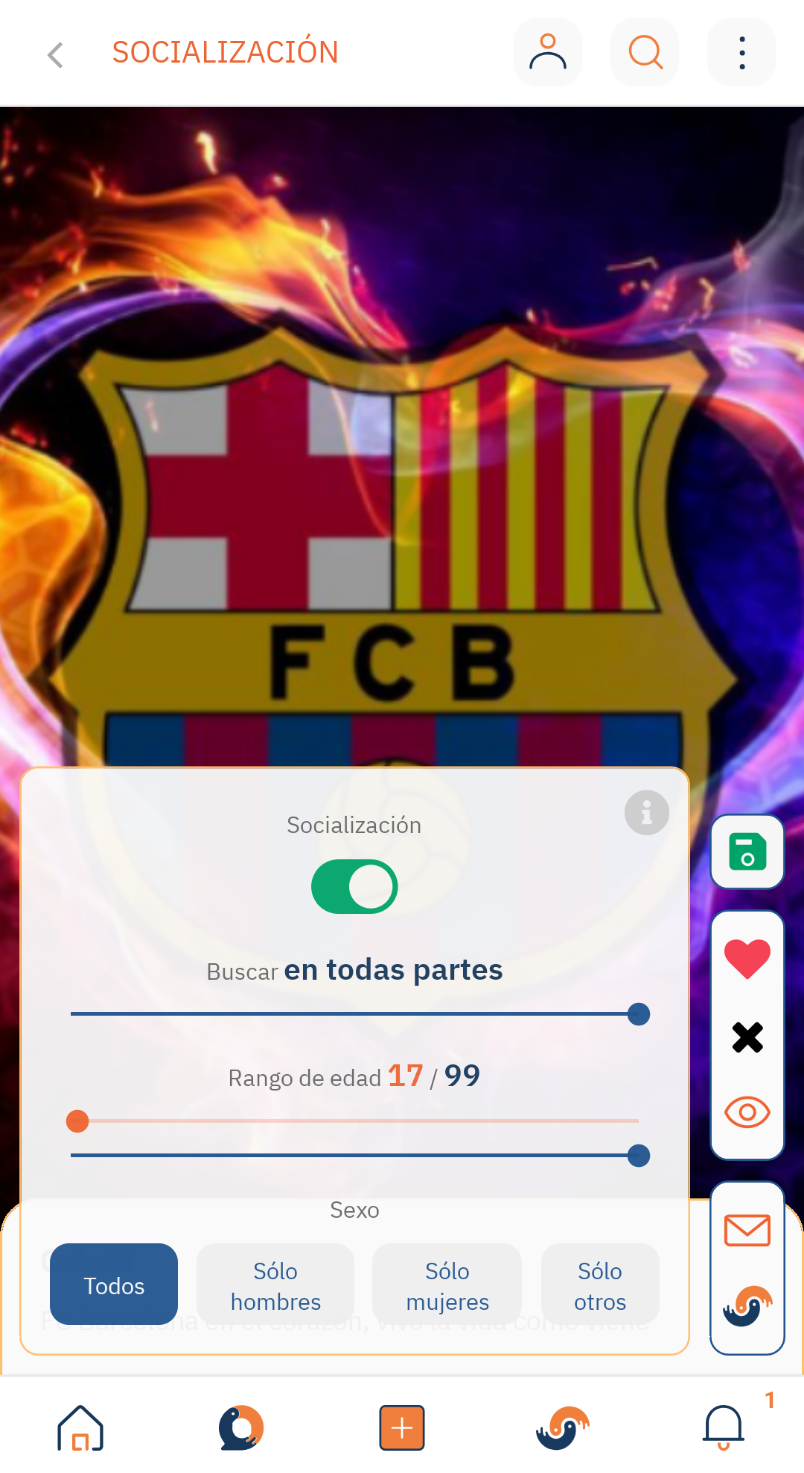The width and height of the screenshot is (804, 1473).
Task: Choose Sólo hombres filter
Action: (275, 1285)
